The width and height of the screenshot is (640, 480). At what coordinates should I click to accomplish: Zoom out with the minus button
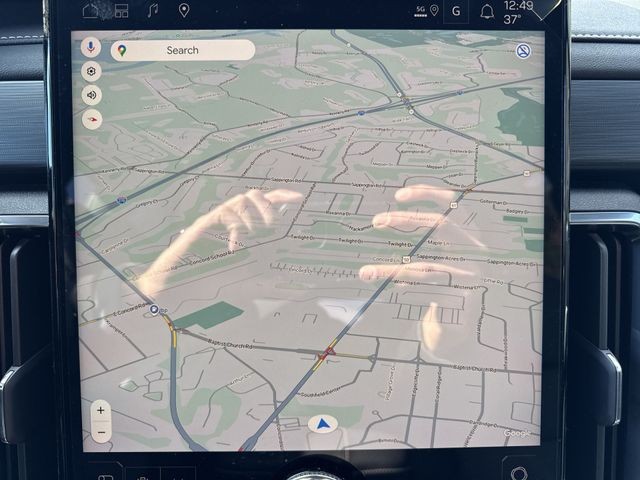(101, 433)
